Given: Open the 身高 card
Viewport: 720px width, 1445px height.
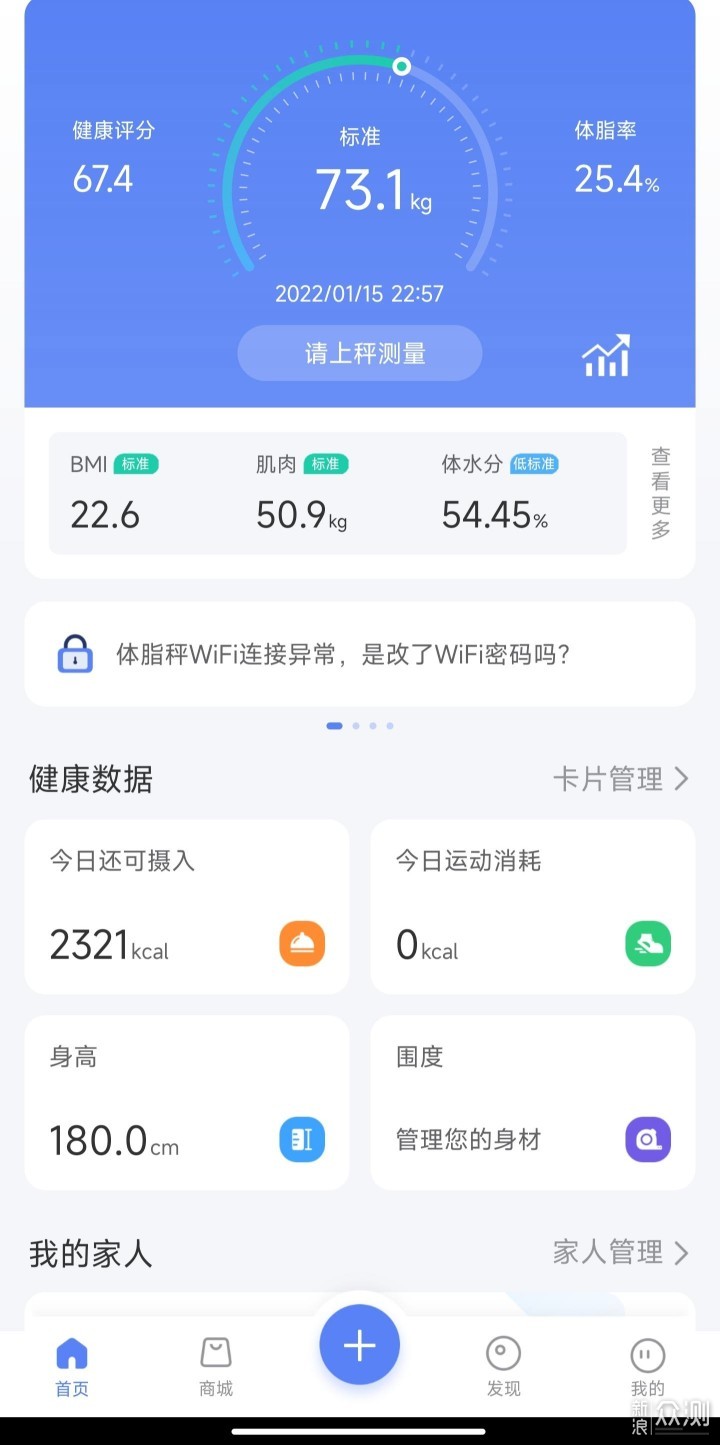Looking at the screenshot, I should pyautogui.click(x=187, y=1103).
